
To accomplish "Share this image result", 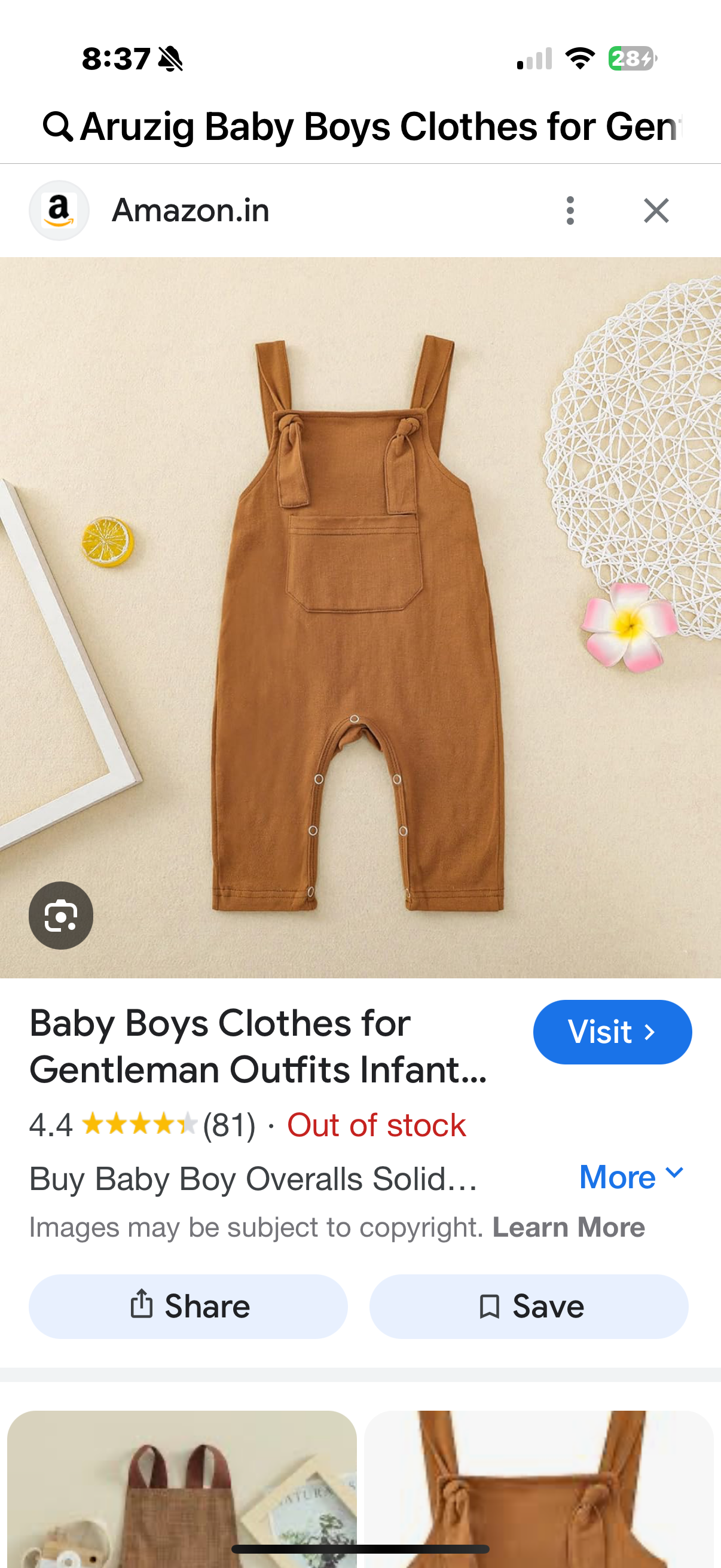I will click(x=188, y=1306).
